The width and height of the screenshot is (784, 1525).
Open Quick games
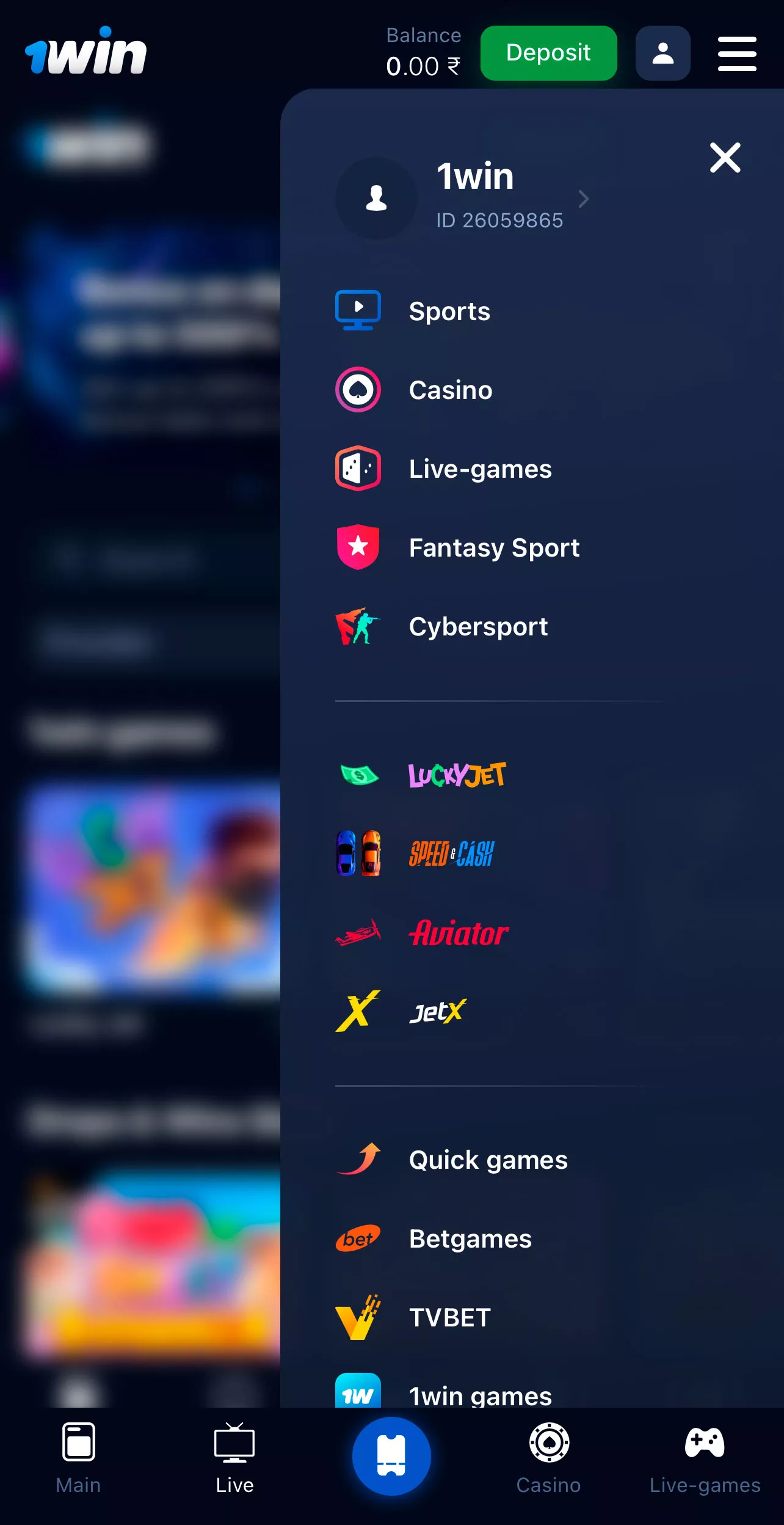click(x=488, y=1160)
